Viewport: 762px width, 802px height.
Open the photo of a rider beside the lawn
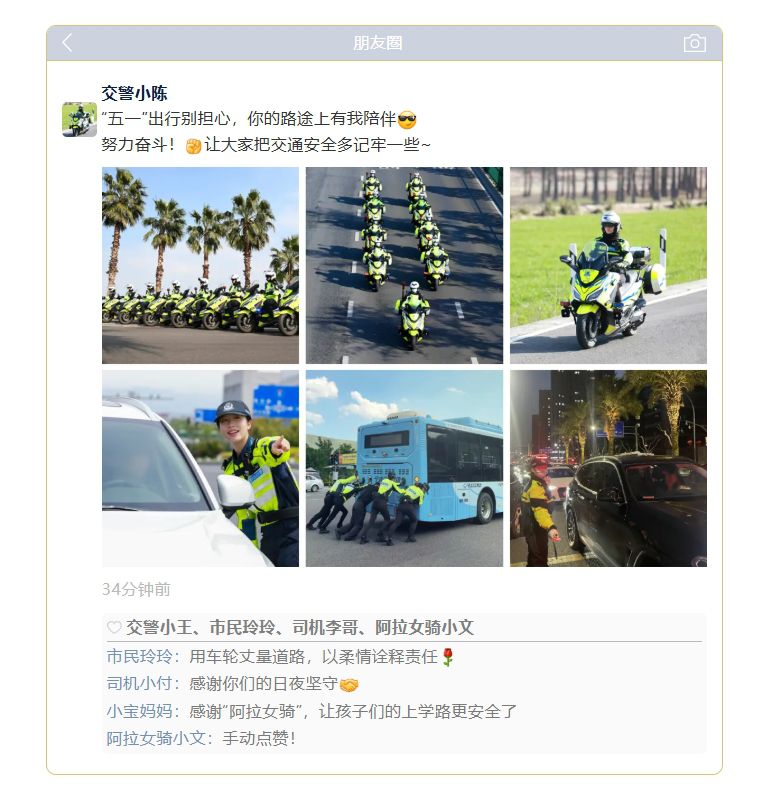pos(608,265)
